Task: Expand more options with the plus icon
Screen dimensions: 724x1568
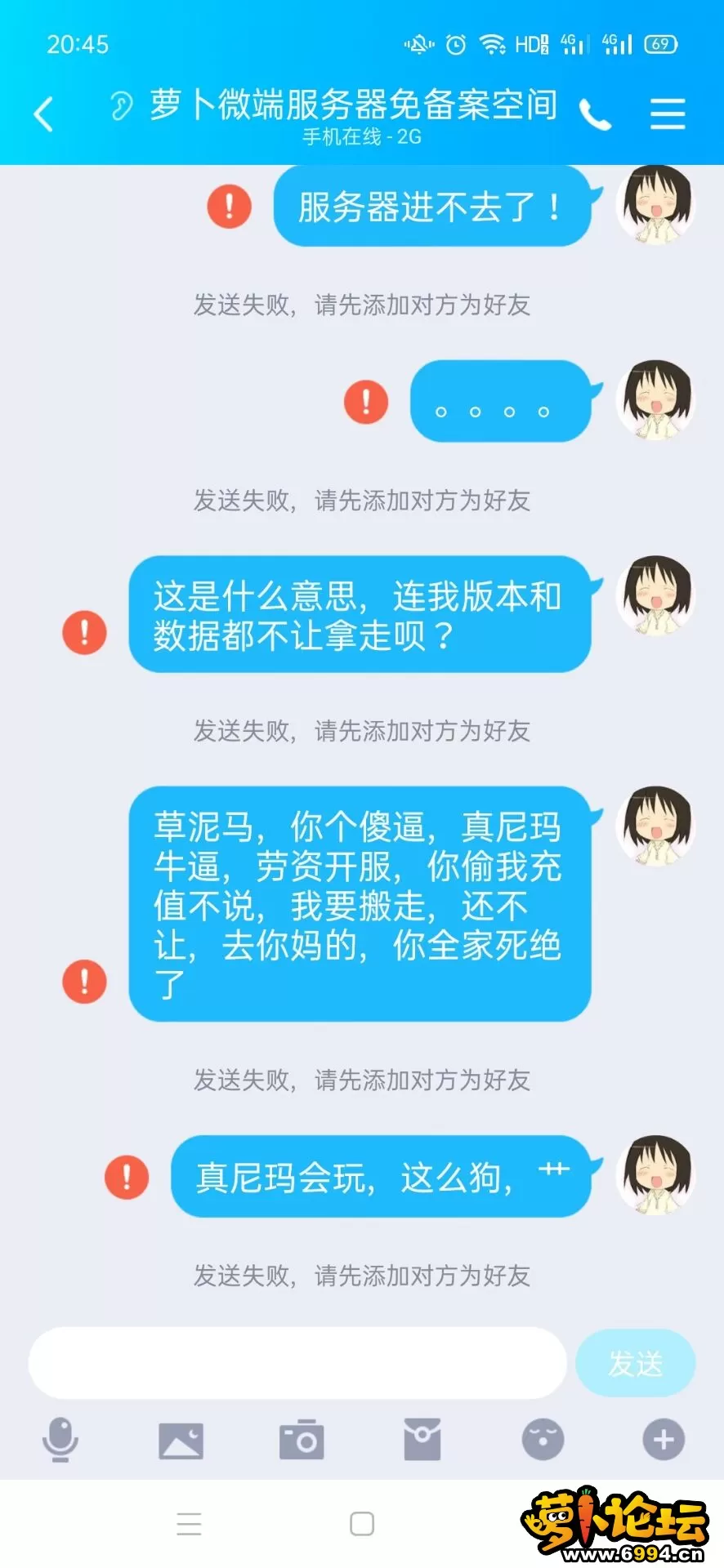Action: pyautogui.click(x=663, y=1440)
